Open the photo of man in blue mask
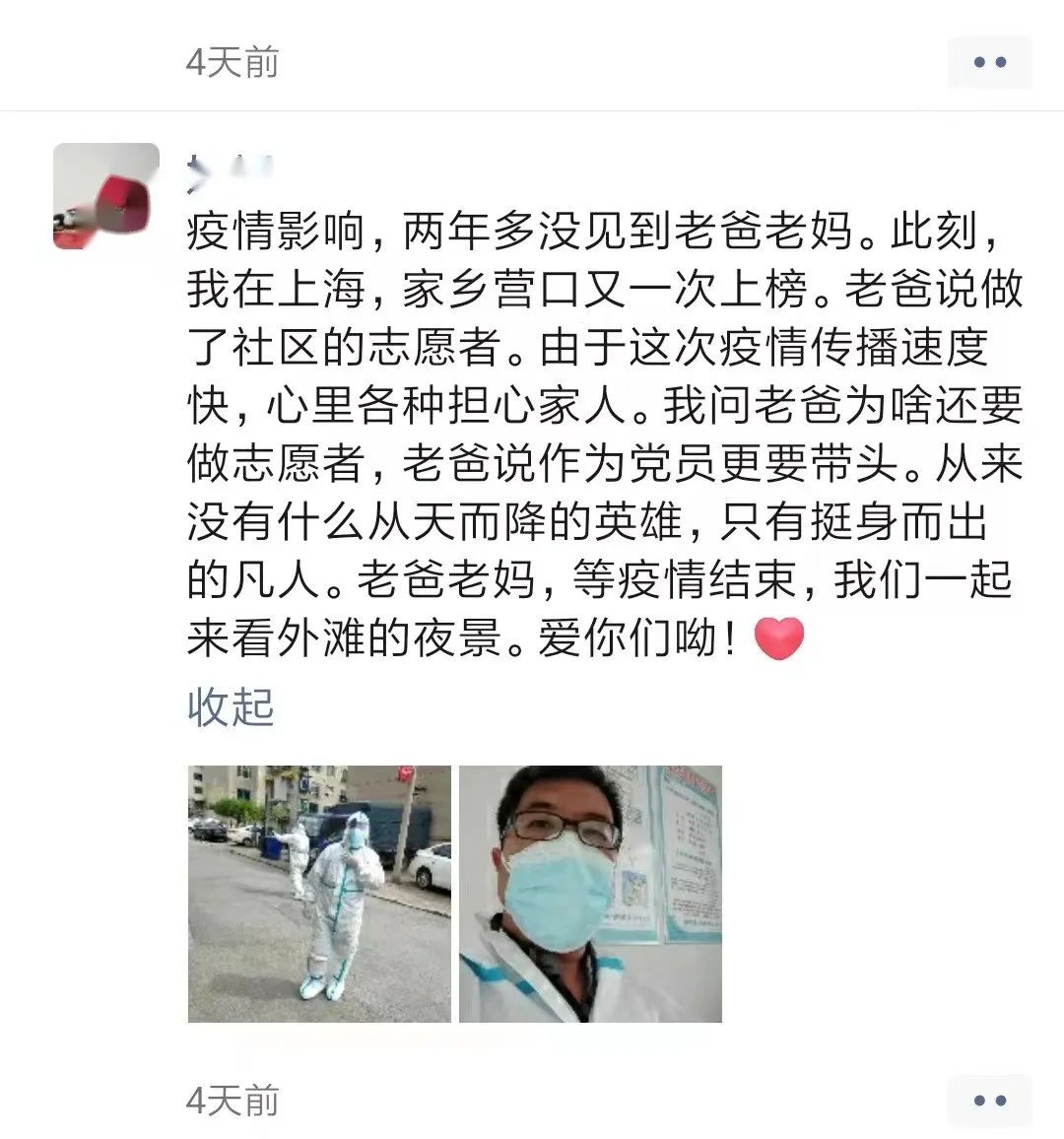 coord(590,893)
